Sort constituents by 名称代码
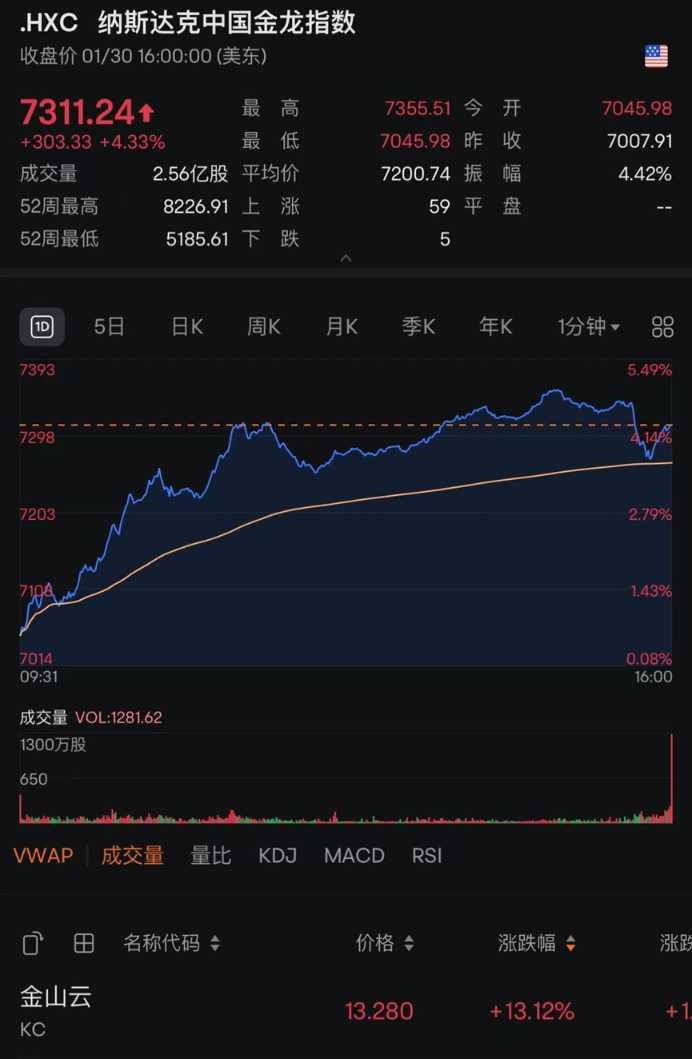Viewport: 692px width, 1059px height. click(x=171, y=943)
